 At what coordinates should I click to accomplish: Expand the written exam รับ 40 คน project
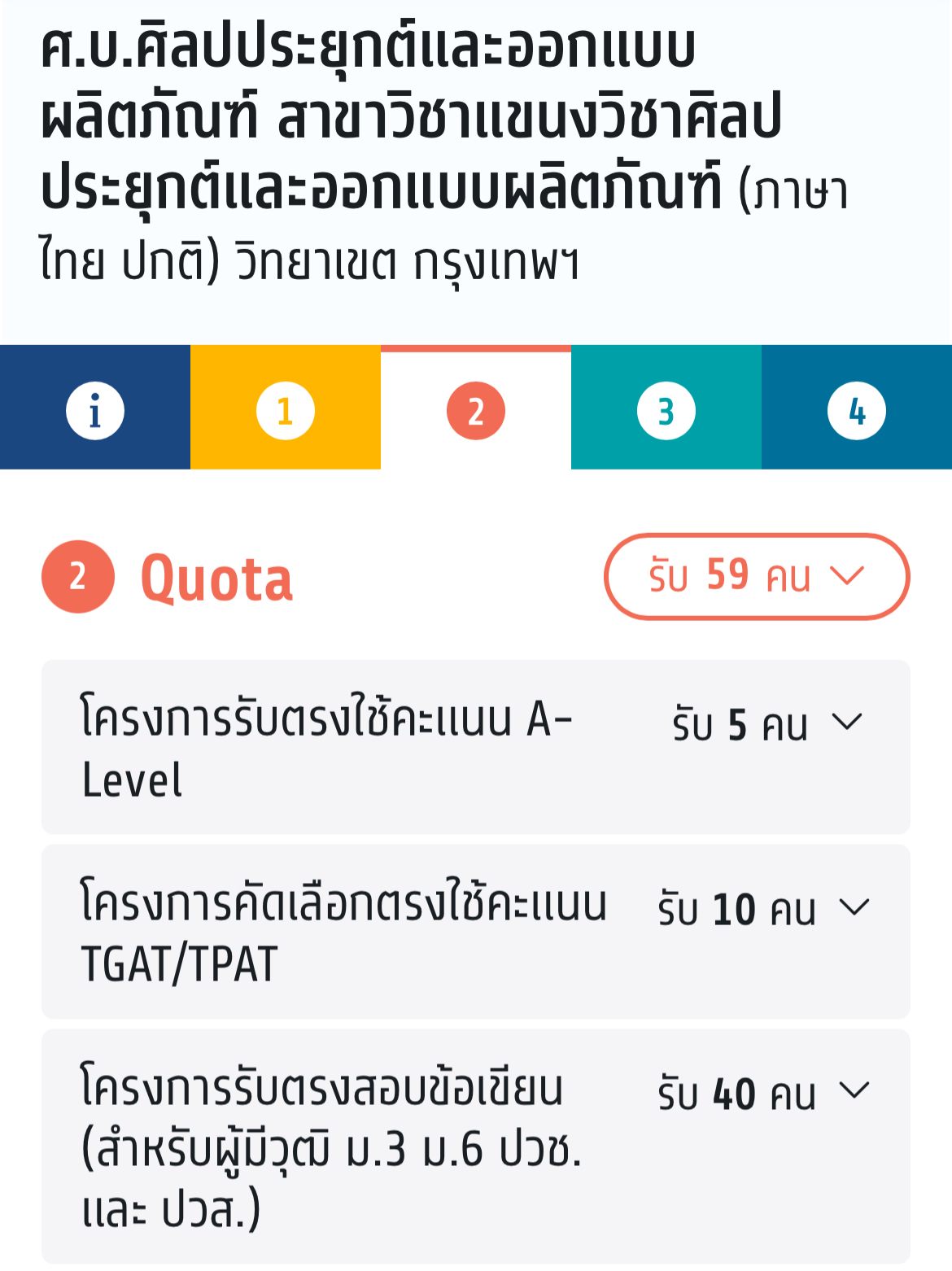[476, 1147]
